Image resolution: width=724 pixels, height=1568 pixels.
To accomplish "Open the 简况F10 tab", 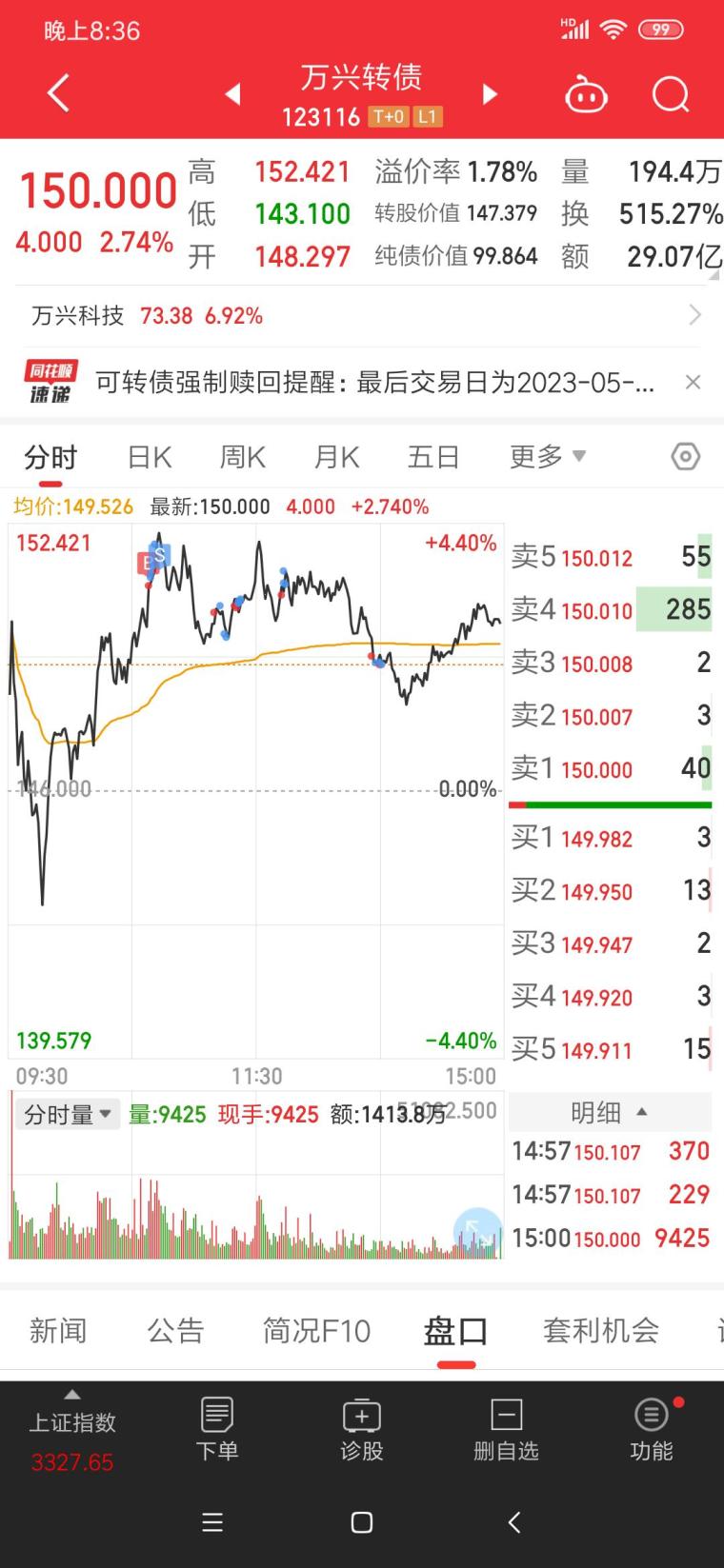I will pos(316,1330).
